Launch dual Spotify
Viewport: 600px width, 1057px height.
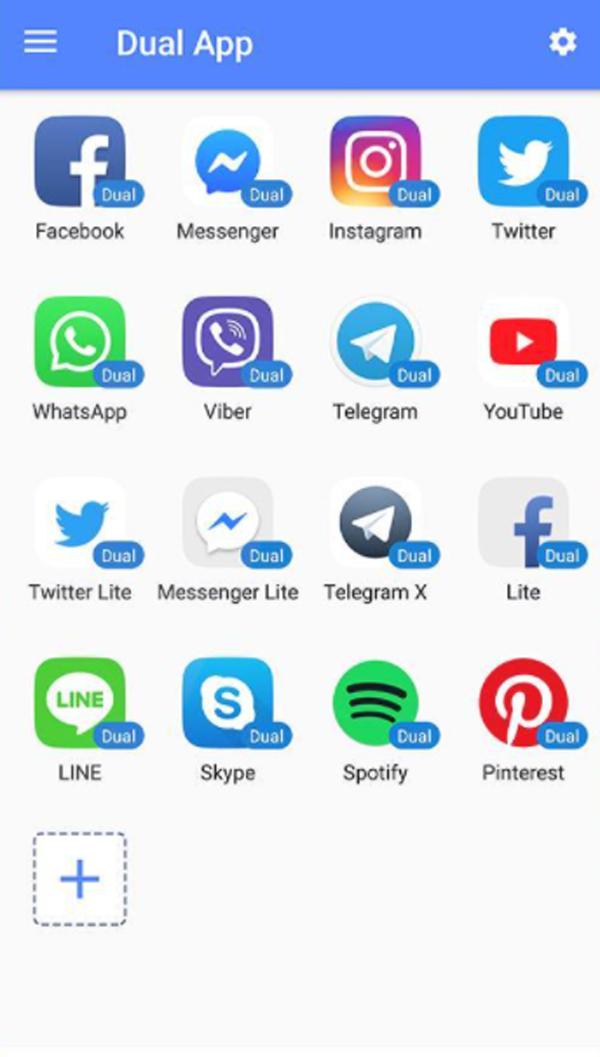[376, 703]
